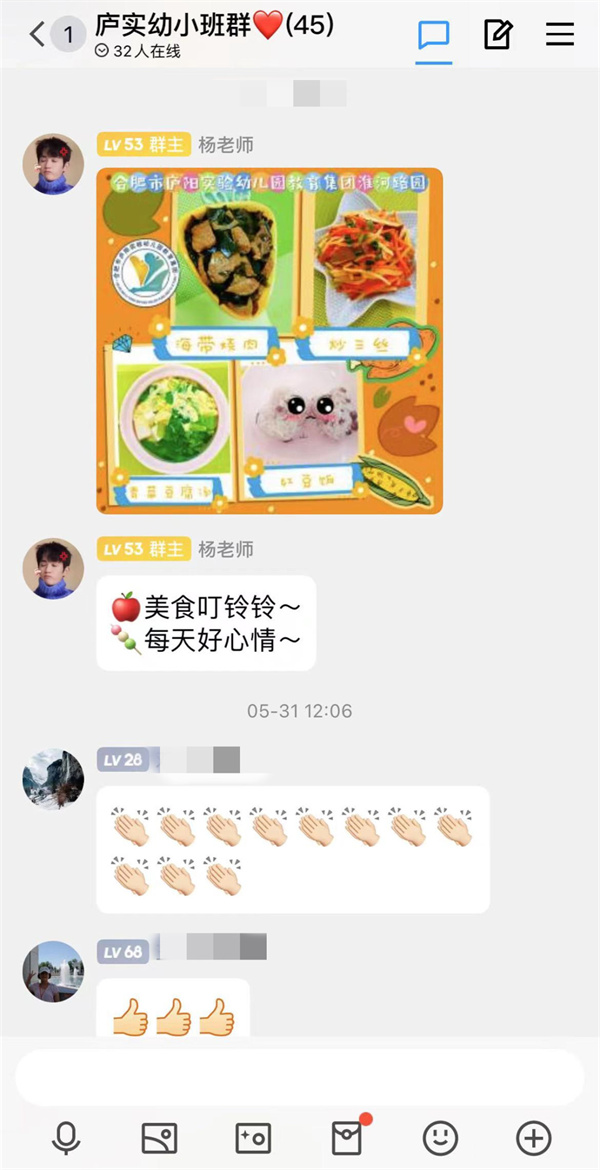This screenshot has height=1170, width=600.
Task: Pick a photo from the gallery icon
Action: 159,1137
